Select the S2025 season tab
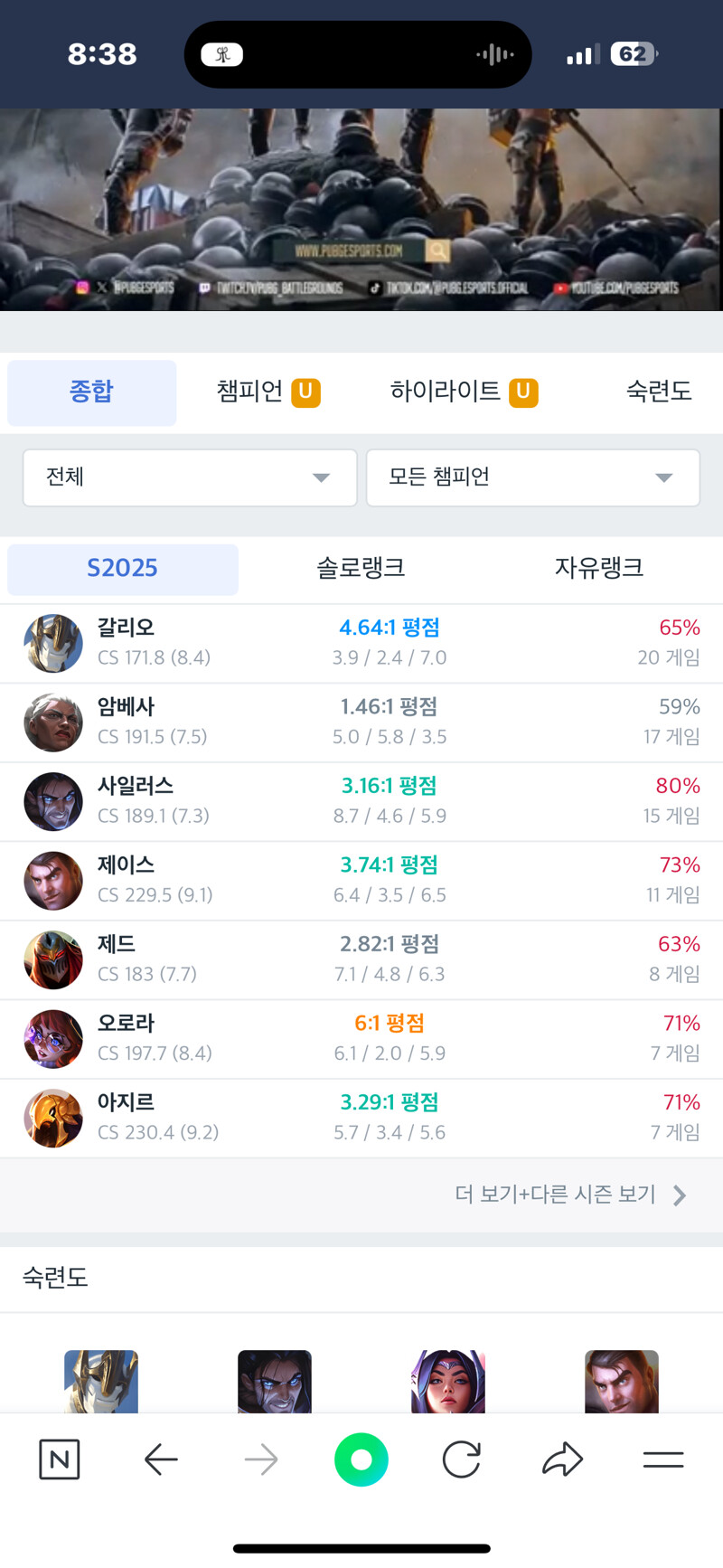The image size is (723, 1568). click(123, 569)
